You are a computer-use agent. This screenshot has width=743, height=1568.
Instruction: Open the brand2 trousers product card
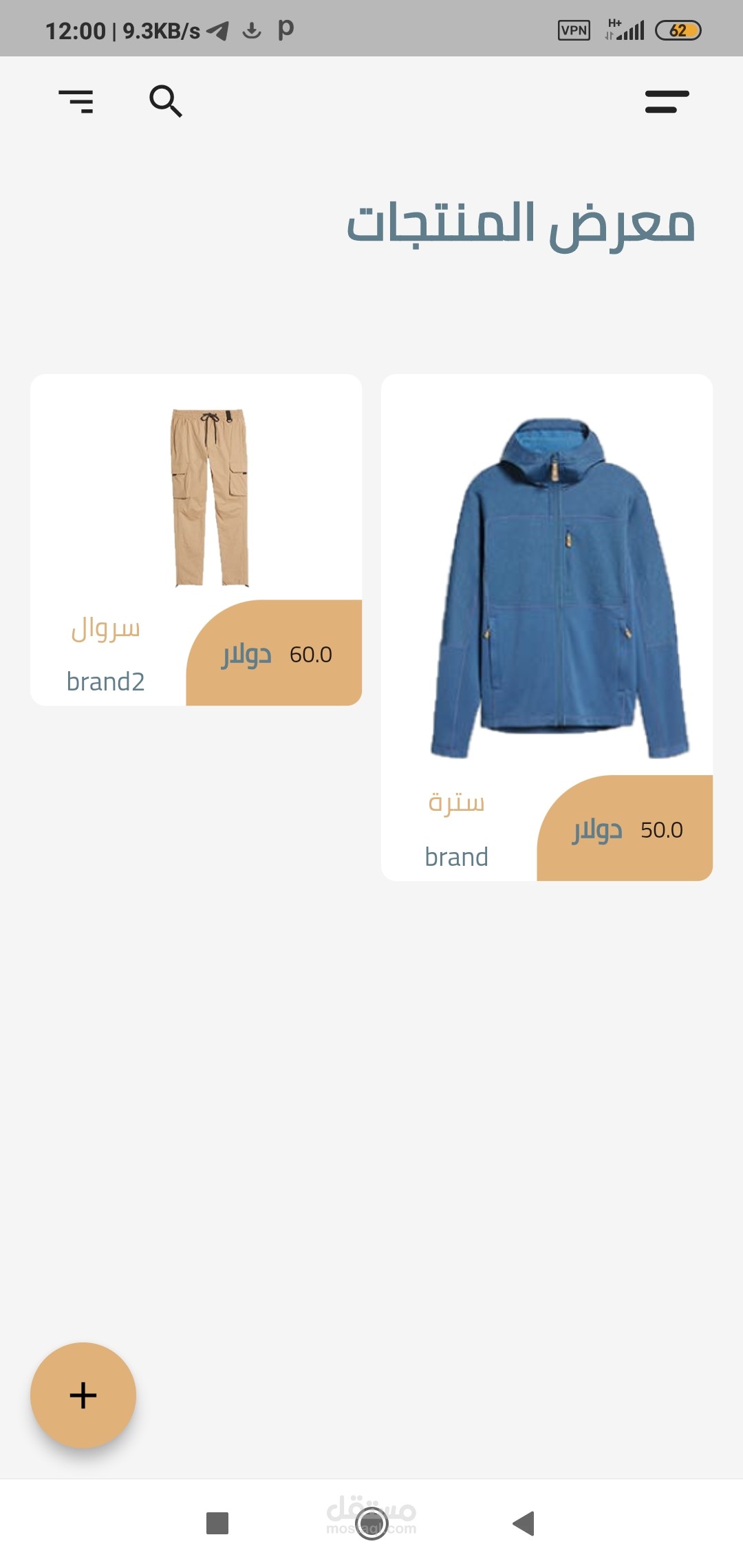point(196,540)
